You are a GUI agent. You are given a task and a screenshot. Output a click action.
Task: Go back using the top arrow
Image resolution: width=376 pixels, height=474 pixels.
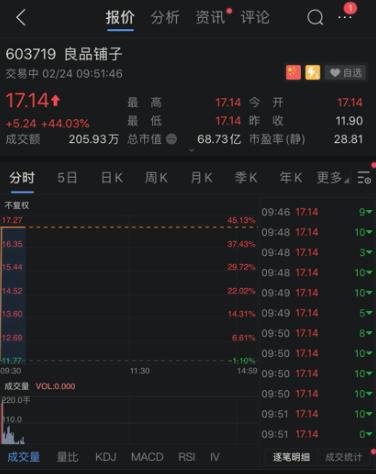click(21, 17)
